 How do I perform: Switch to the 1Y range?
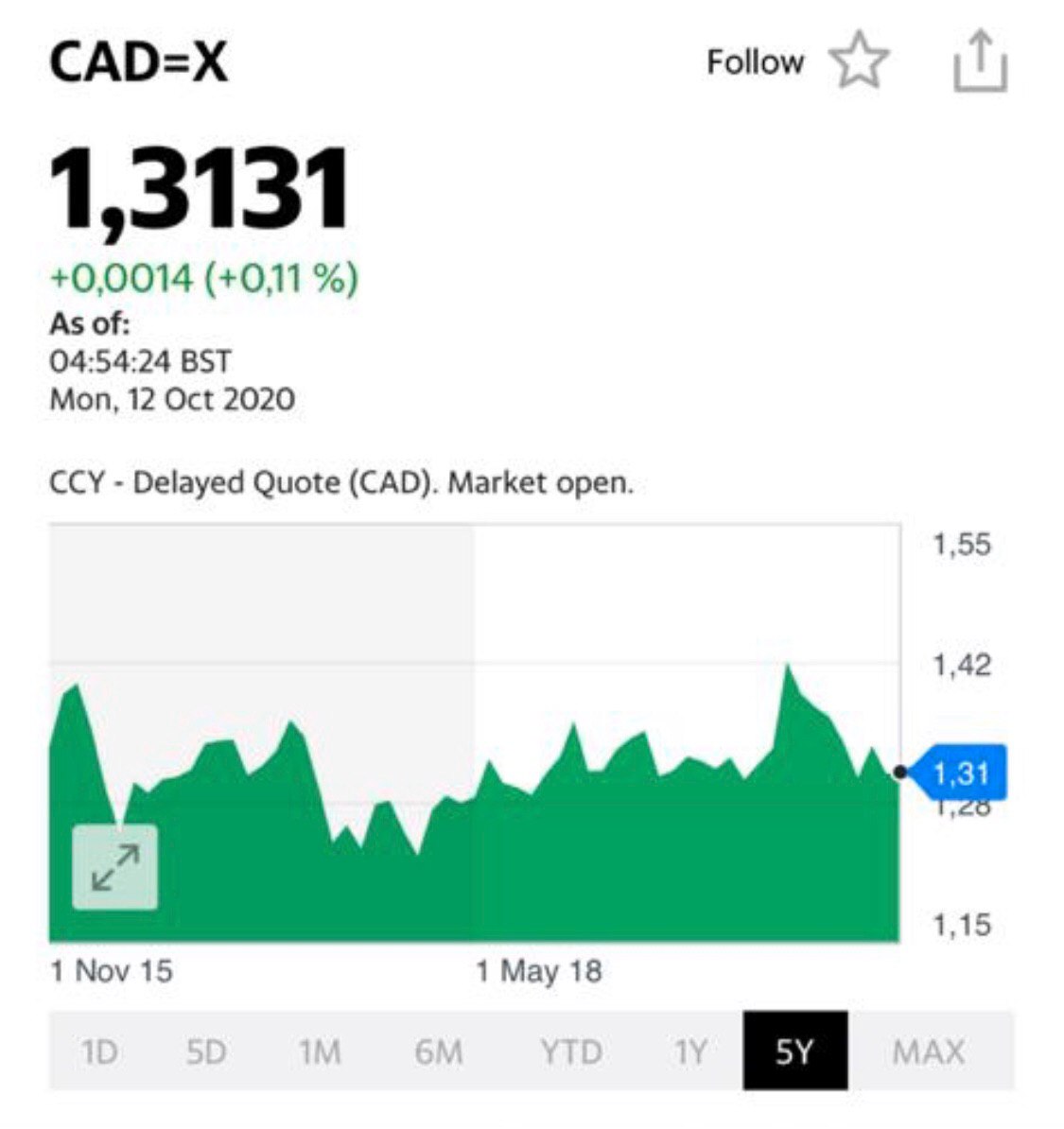(x=690, y=1051)
